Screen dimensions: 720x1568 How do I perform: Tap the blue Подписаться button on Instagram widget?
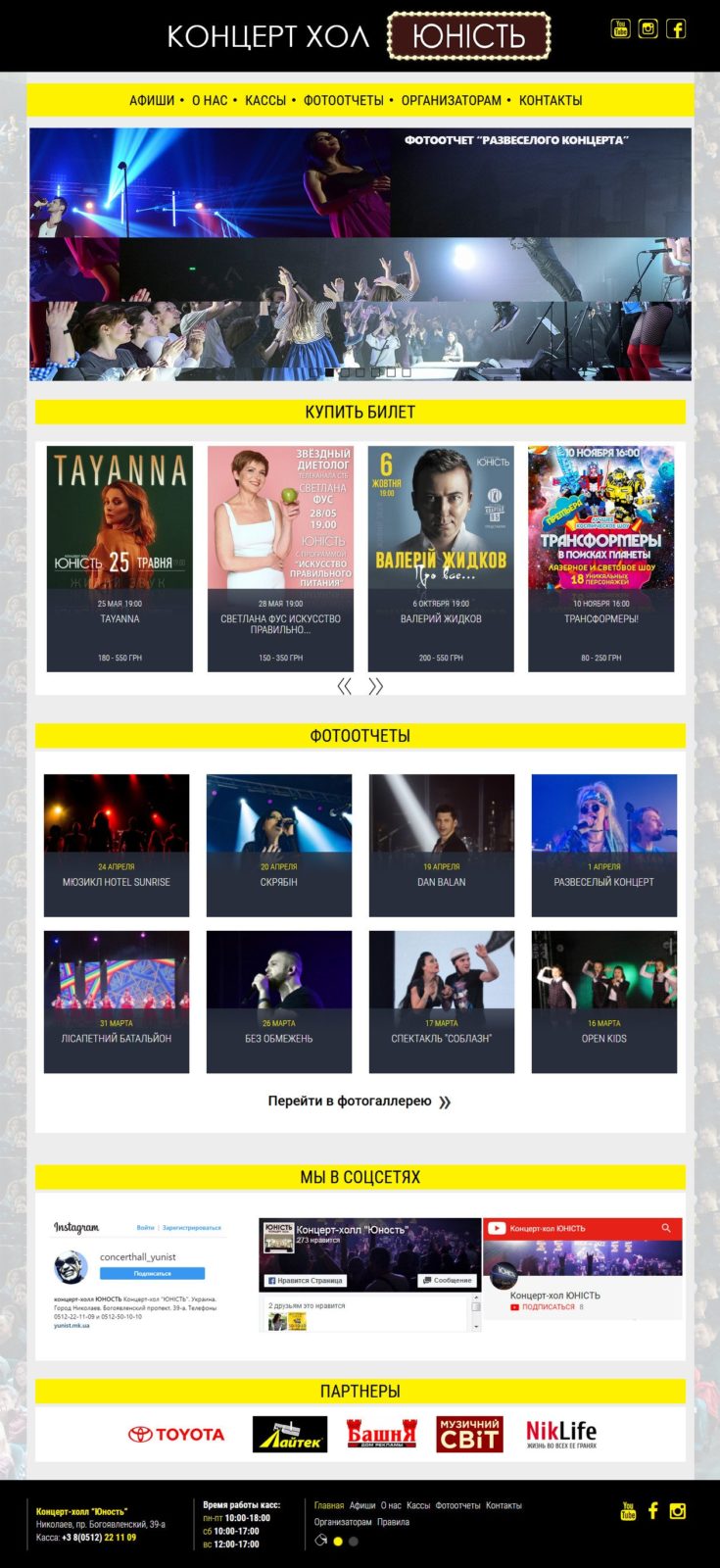[x=152, y=1273]
